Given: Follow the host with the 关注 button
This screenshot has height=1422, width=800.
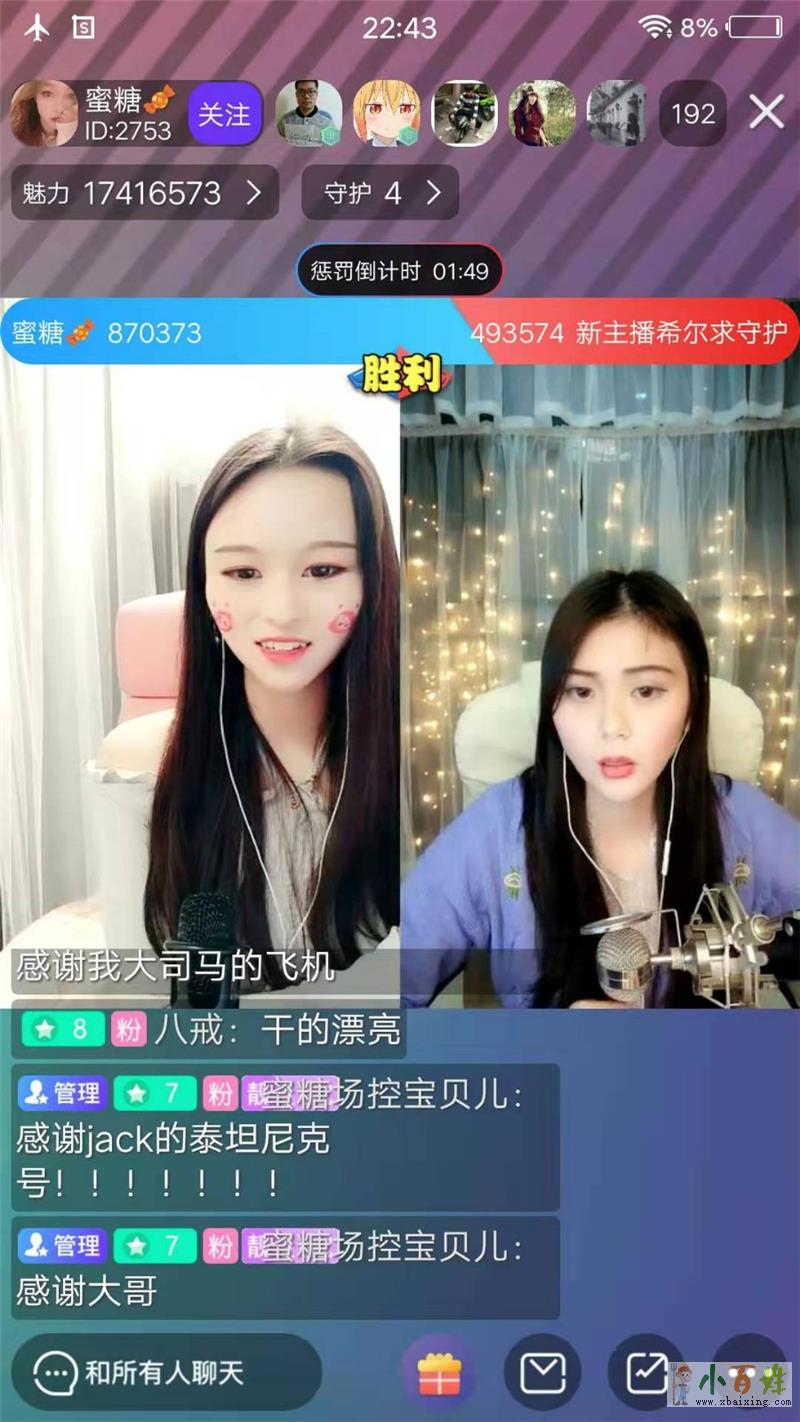Looking at the screenshot, I should point(224,114).
